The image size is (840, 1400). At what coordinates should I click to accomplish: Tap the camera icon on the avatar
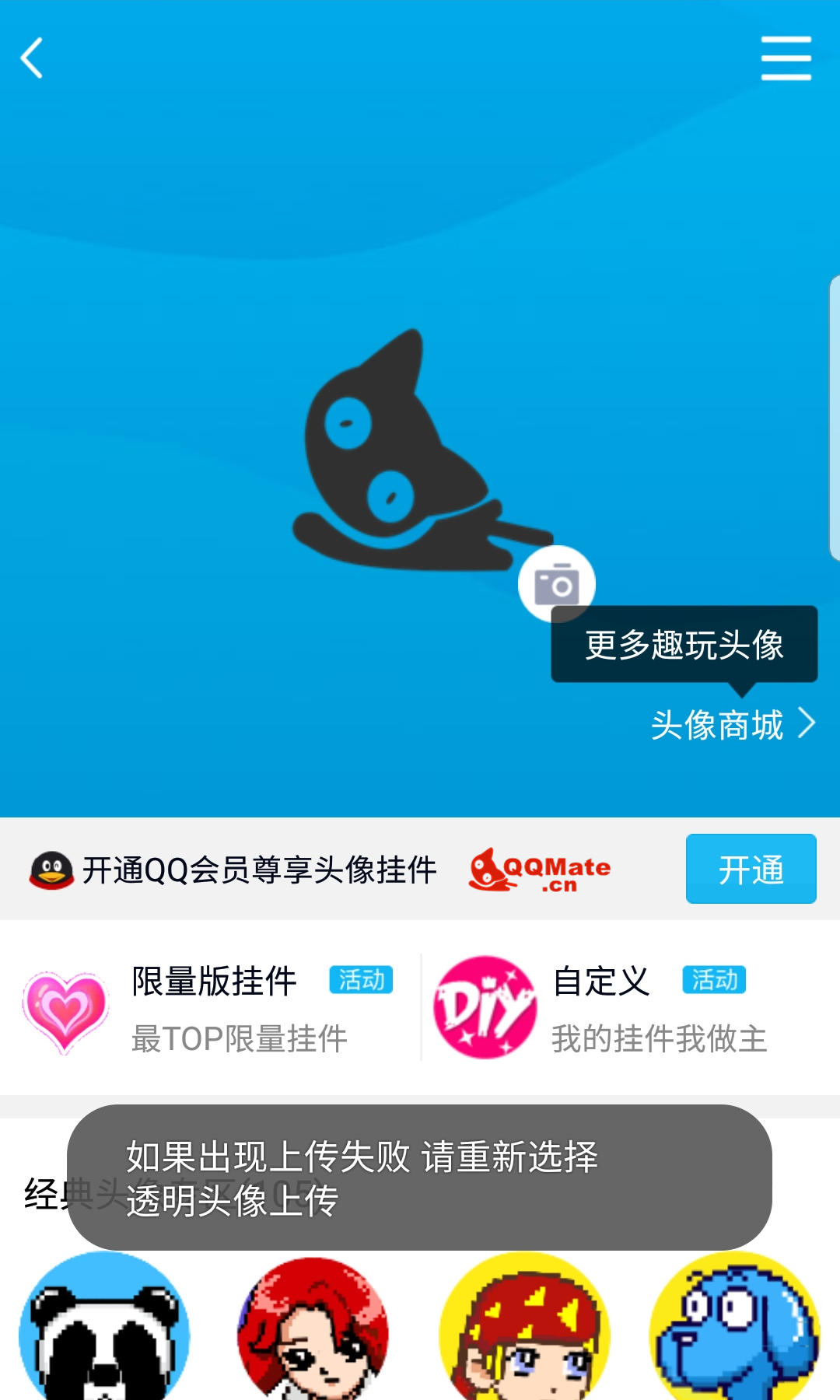click(557, 583)
